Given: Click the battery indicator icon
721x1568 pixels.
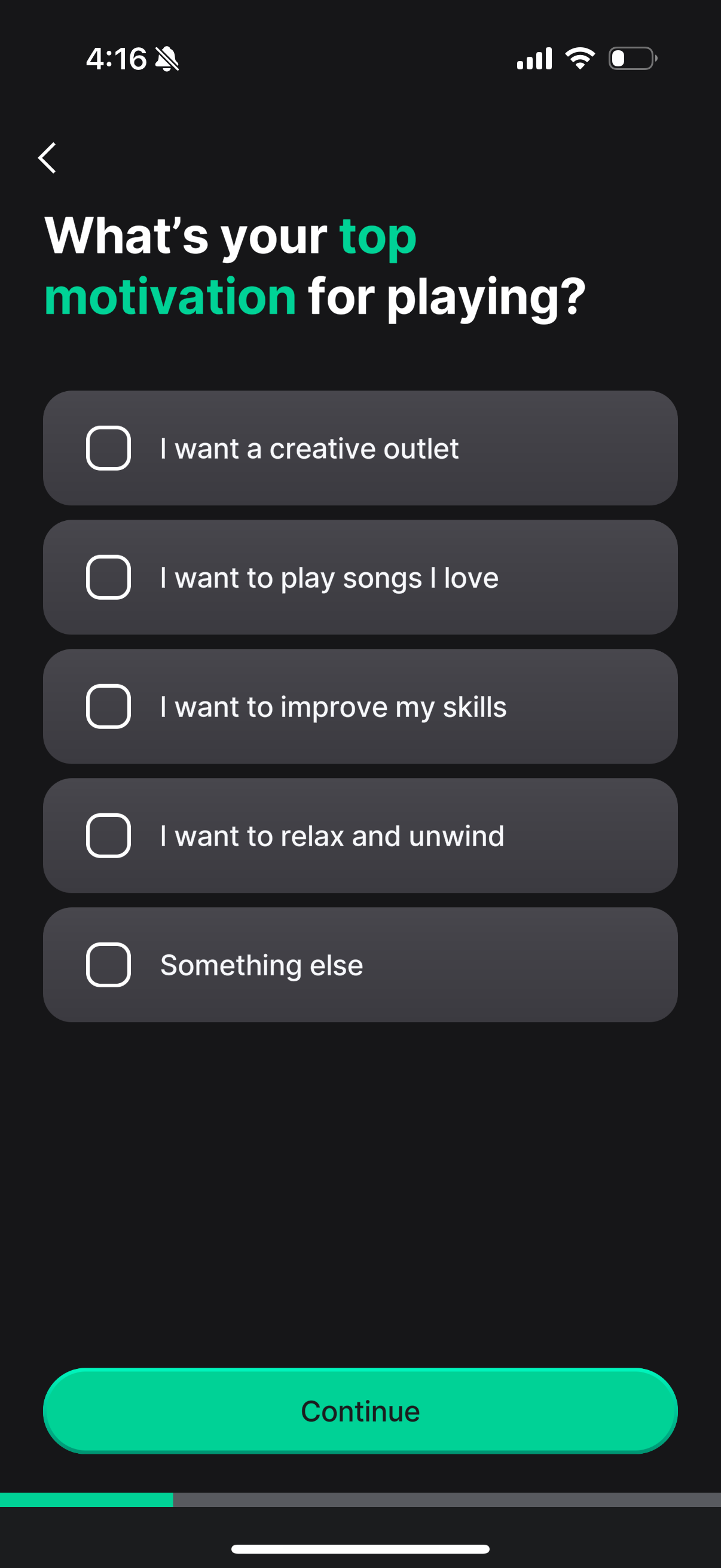Looking at the screenshot, I should click(631, 58).
